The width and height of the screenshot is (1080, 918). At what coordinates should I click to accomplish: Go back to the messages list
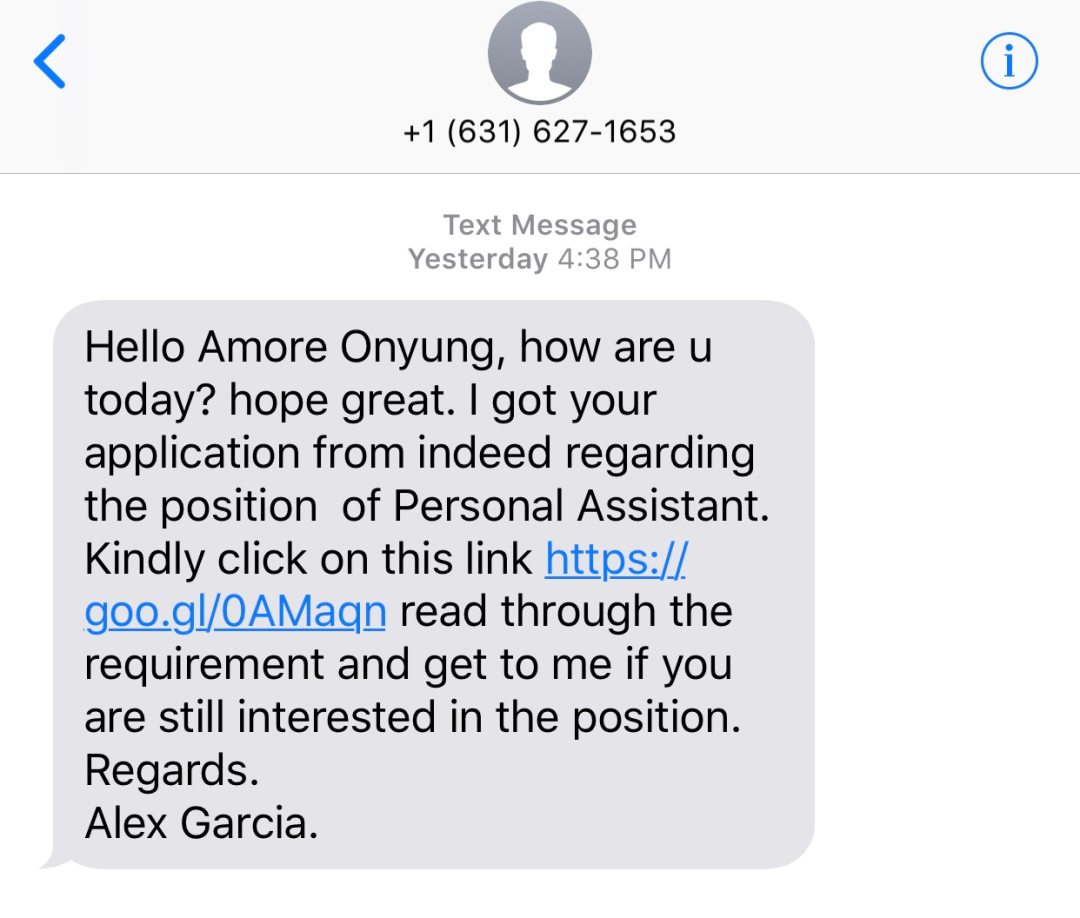(49, 61)
